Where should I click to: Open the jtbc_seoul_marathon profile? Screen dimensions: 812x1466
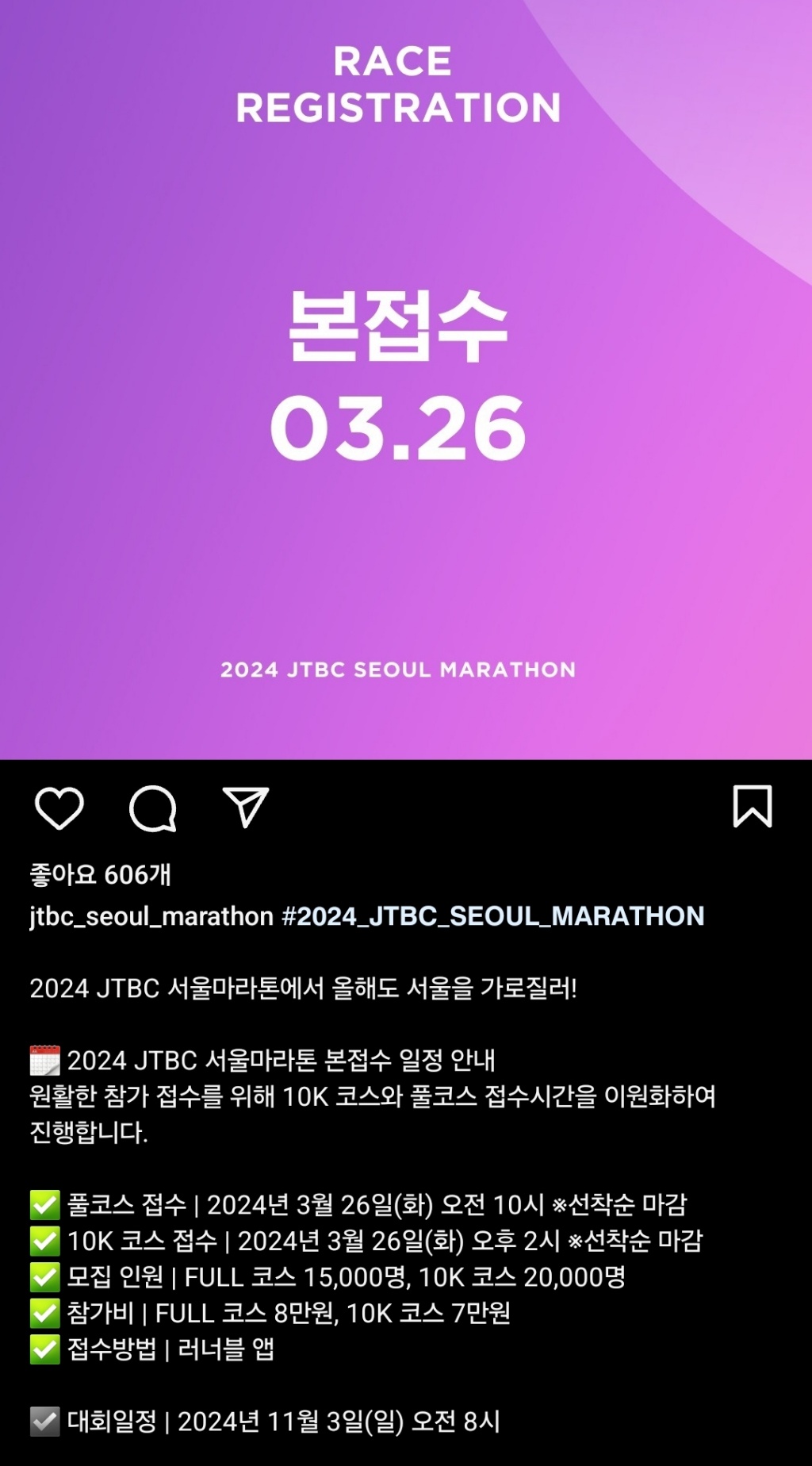151,916
